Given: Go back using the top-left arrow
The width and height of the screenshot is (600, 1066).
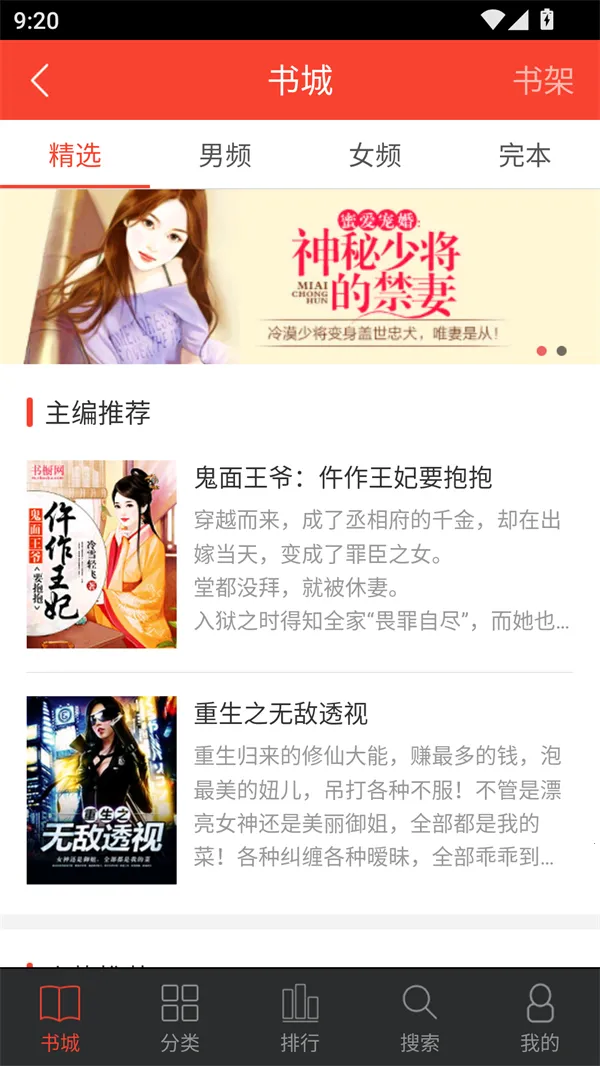Looking at the screenshot, I should [x=40, y=81].
